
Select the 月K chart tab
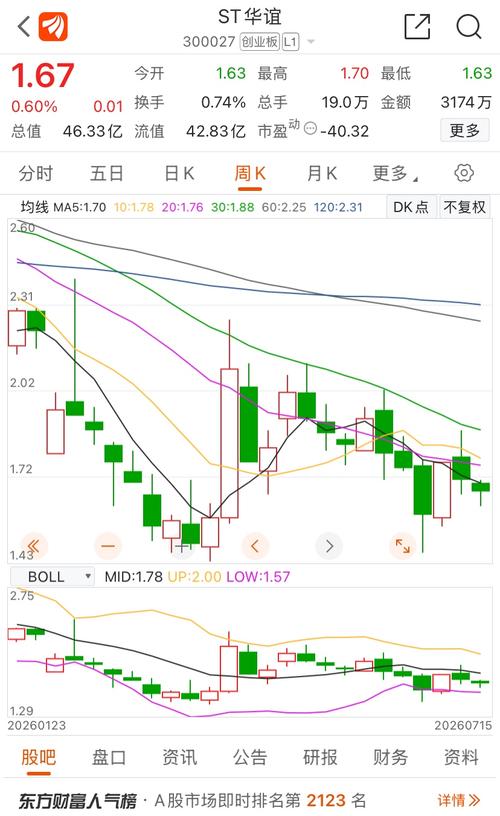click(x=322, y=173)
